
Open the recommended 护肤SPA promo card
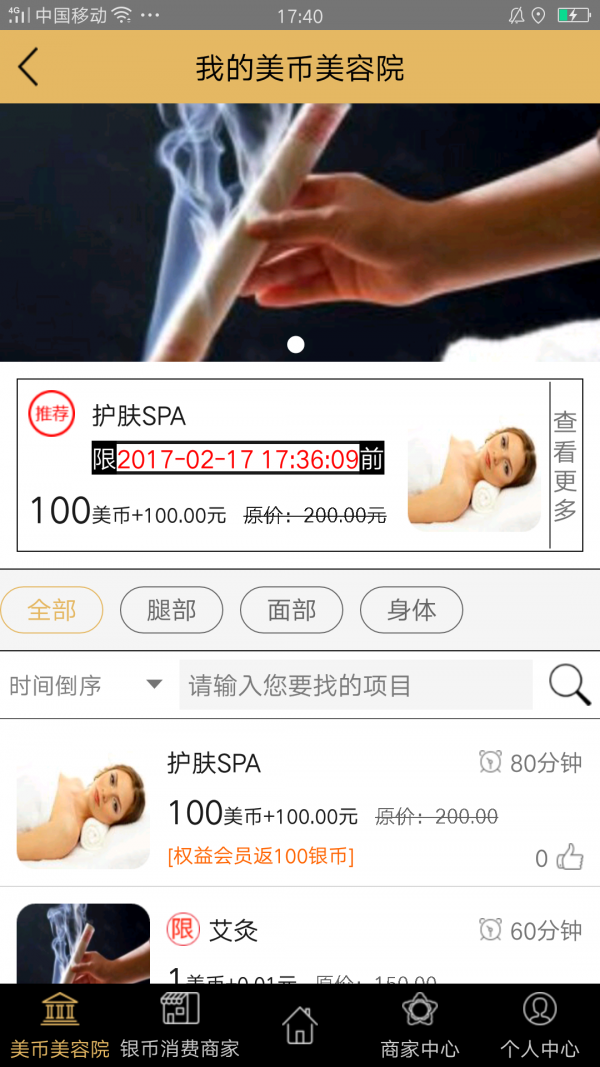coord(283,465)
